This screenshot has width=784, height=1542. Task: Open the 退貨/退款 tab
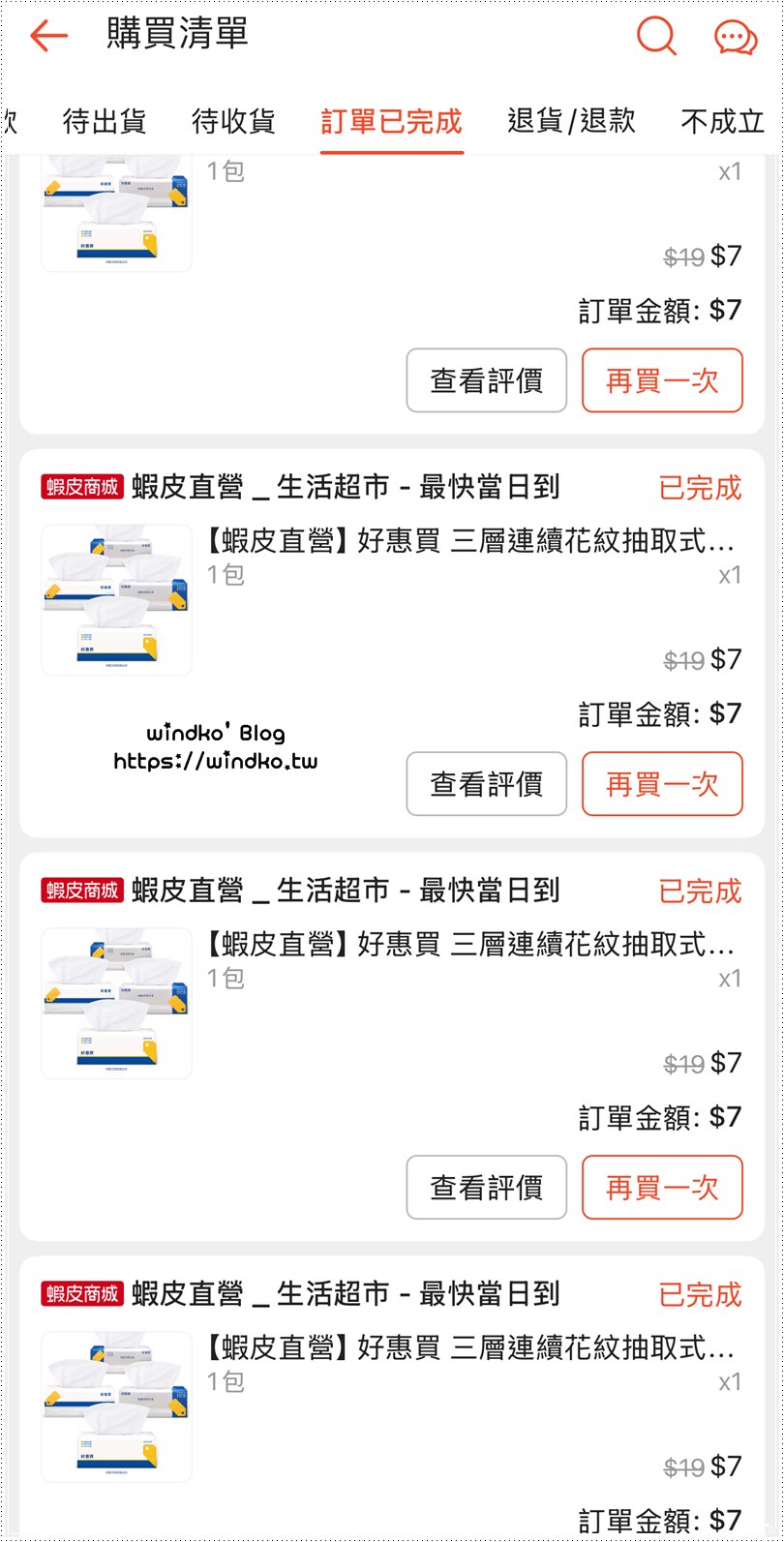pyautogui.click(x=571, y=122)
